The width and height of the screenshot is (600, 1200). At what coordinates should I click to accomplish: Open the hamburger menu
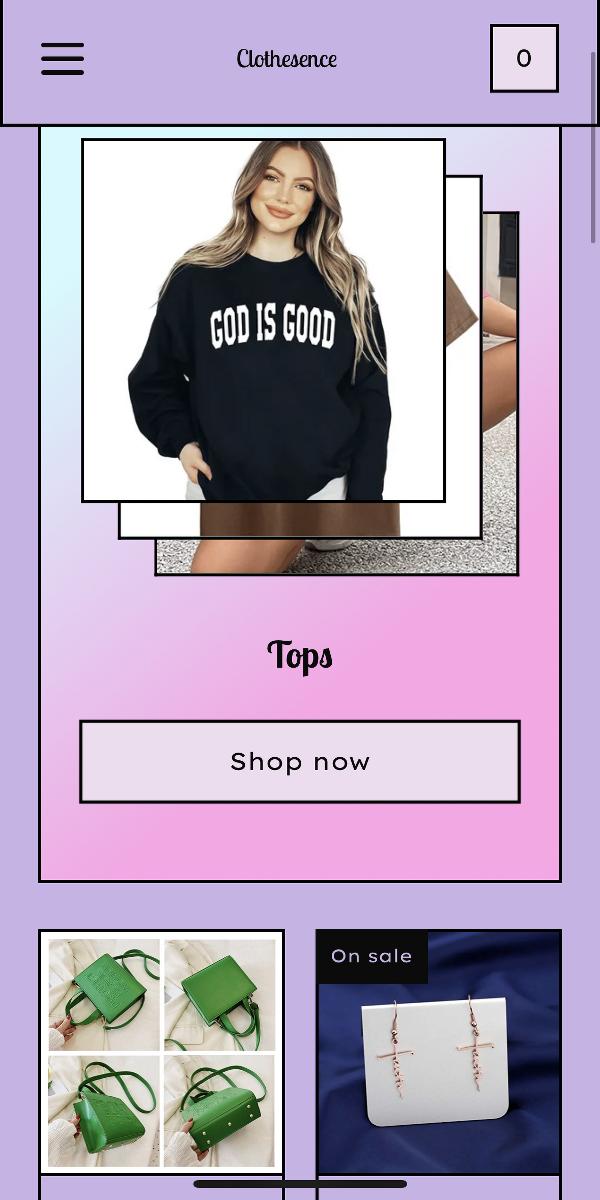click(62, 59)
